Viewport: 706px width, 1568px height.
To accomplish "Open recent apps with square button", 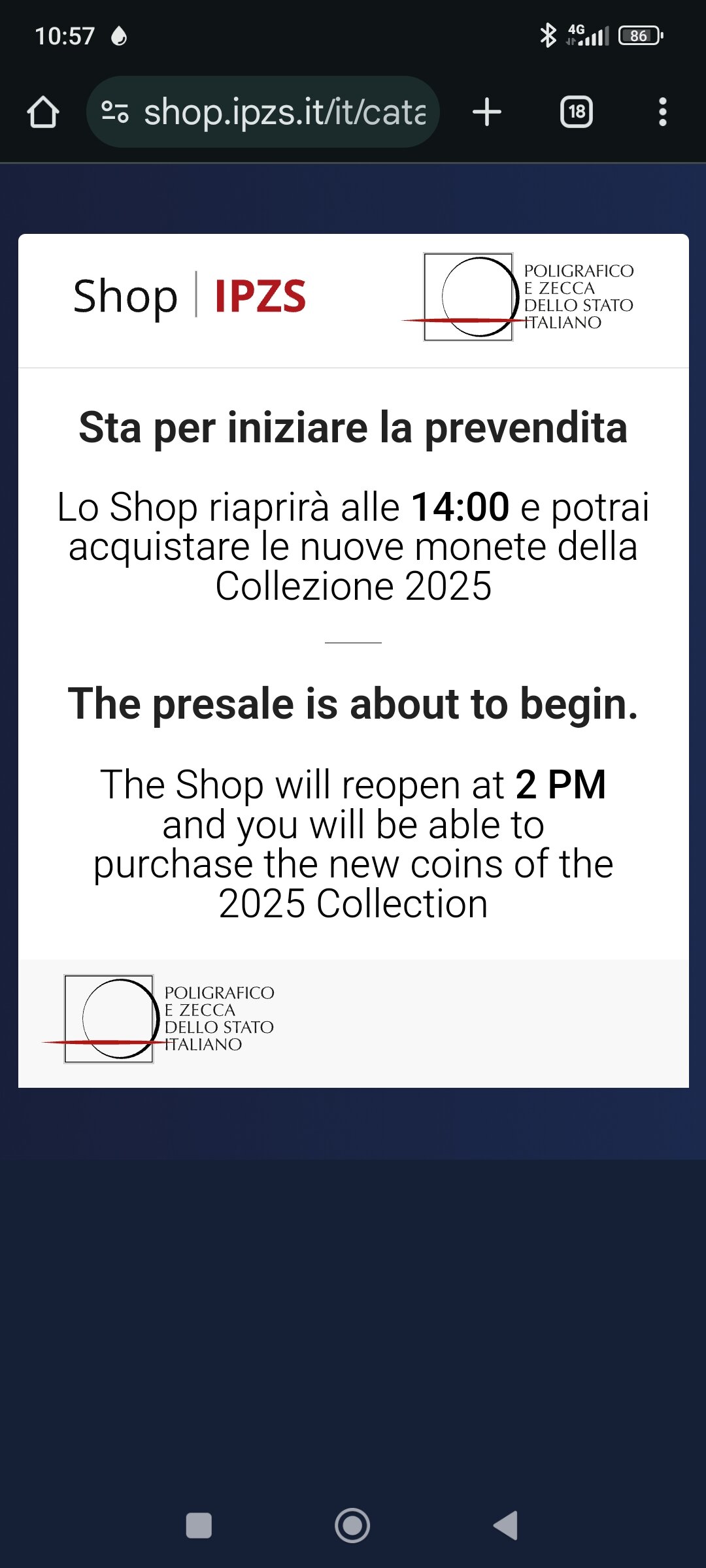I will click(199, 1526).
